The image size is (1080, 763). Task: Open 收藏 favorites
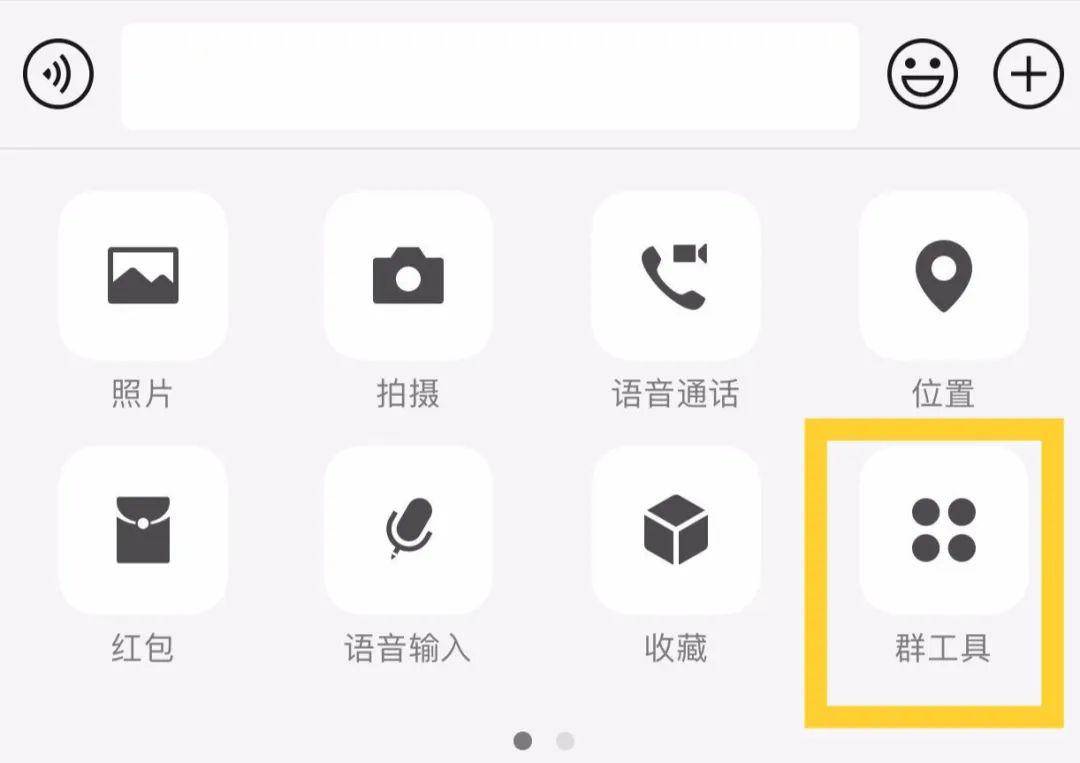675,530
